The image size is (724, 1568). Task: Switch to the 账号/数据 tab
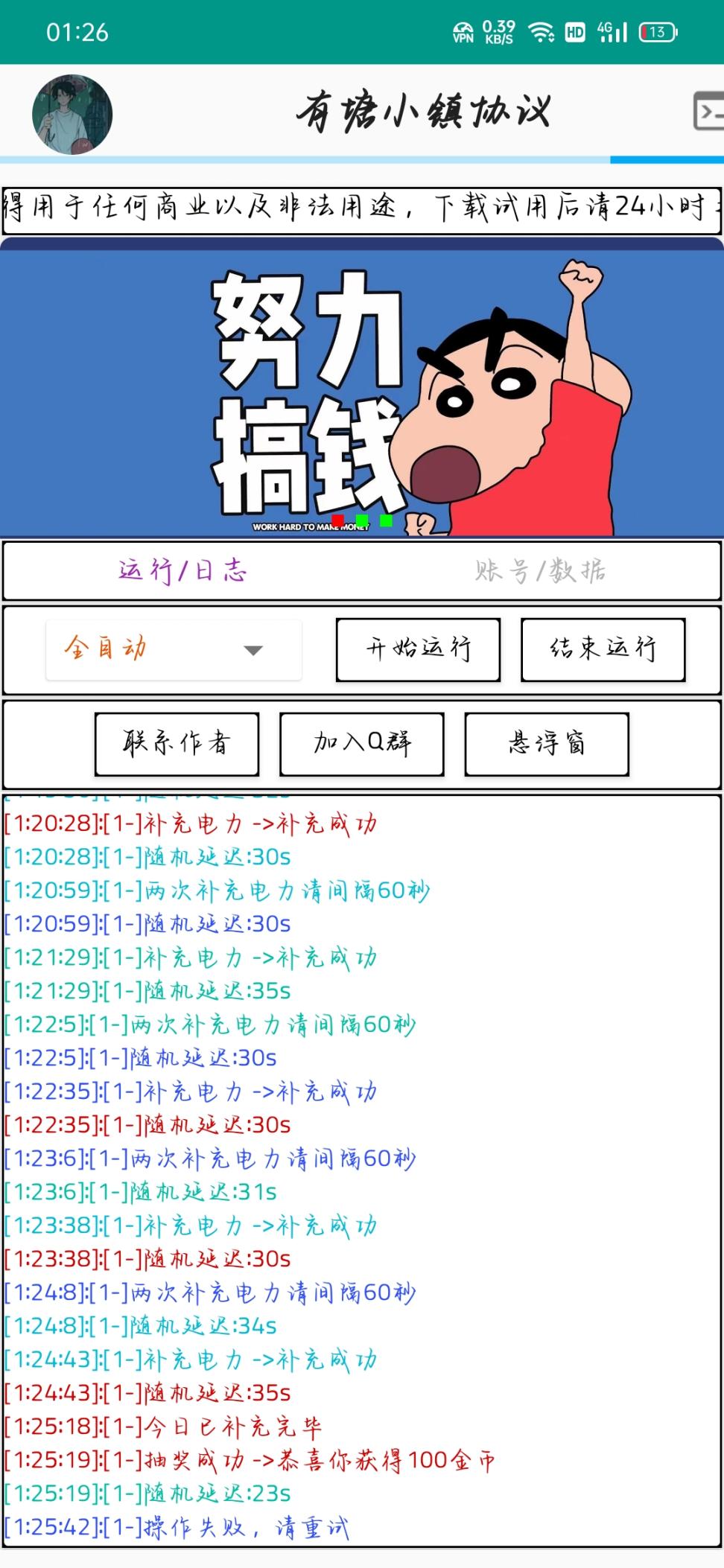[x=541, y=571]
